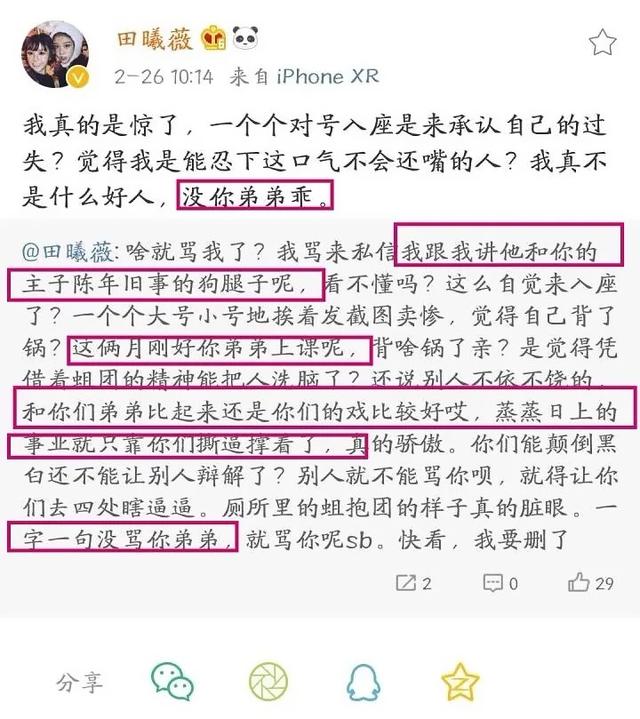Share to Qzone
The image size is (640, 719).
pos(460,682)
